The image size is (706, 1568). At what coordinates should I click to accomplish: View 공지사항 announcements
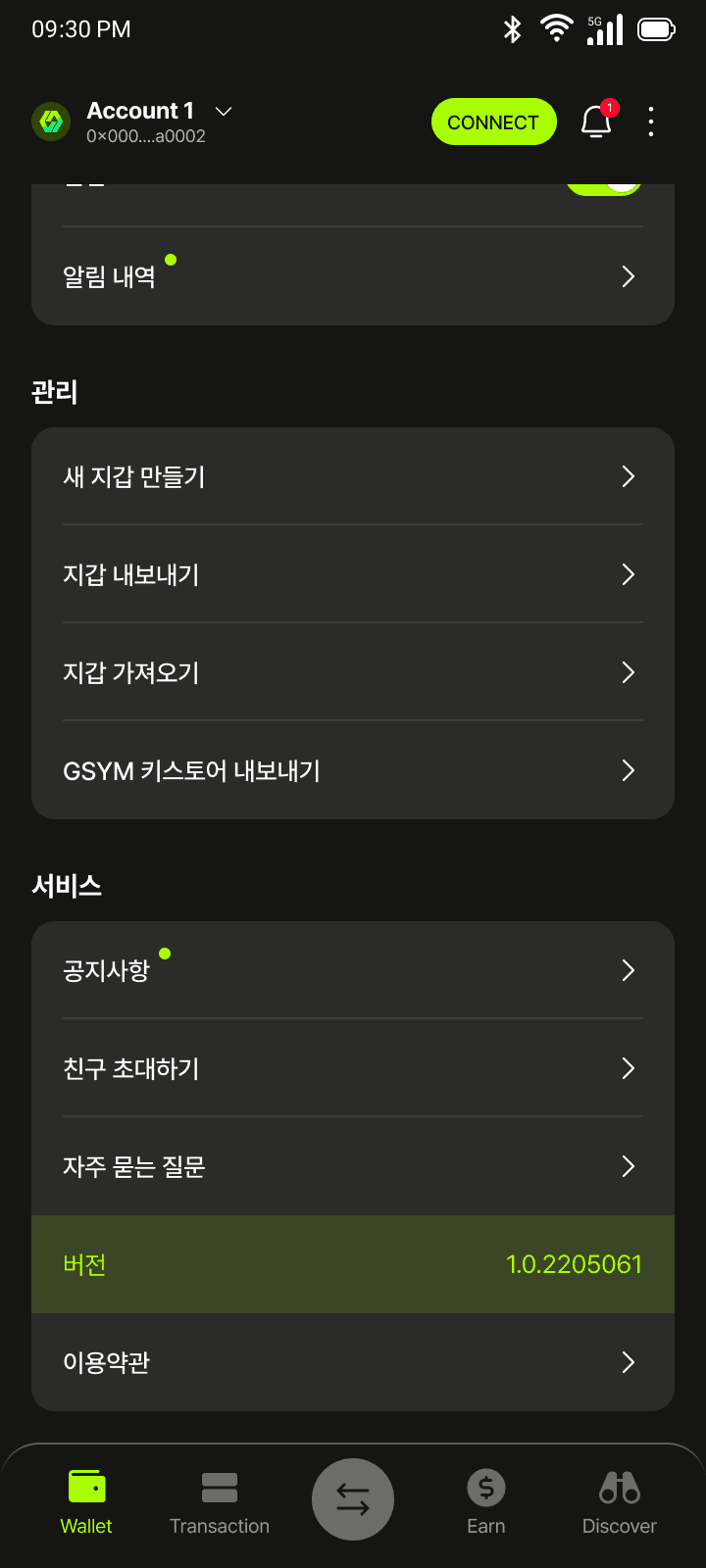pos(353,970)
